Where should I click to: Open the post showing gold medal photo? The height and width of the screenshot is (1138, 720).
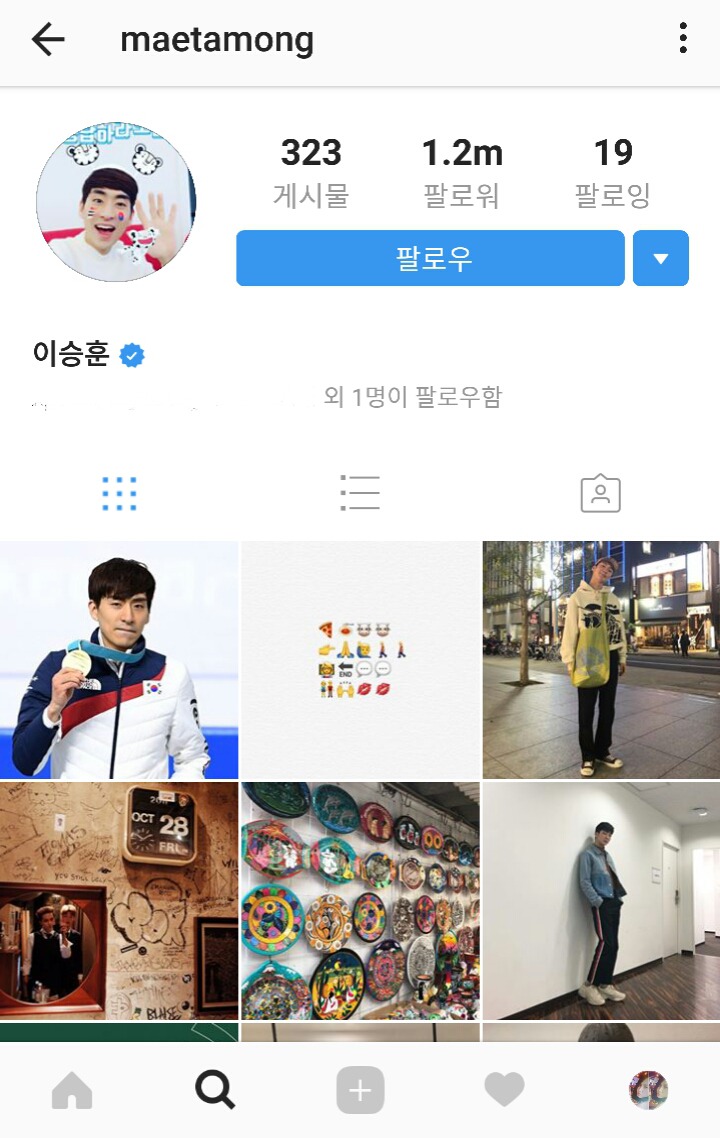119,660
